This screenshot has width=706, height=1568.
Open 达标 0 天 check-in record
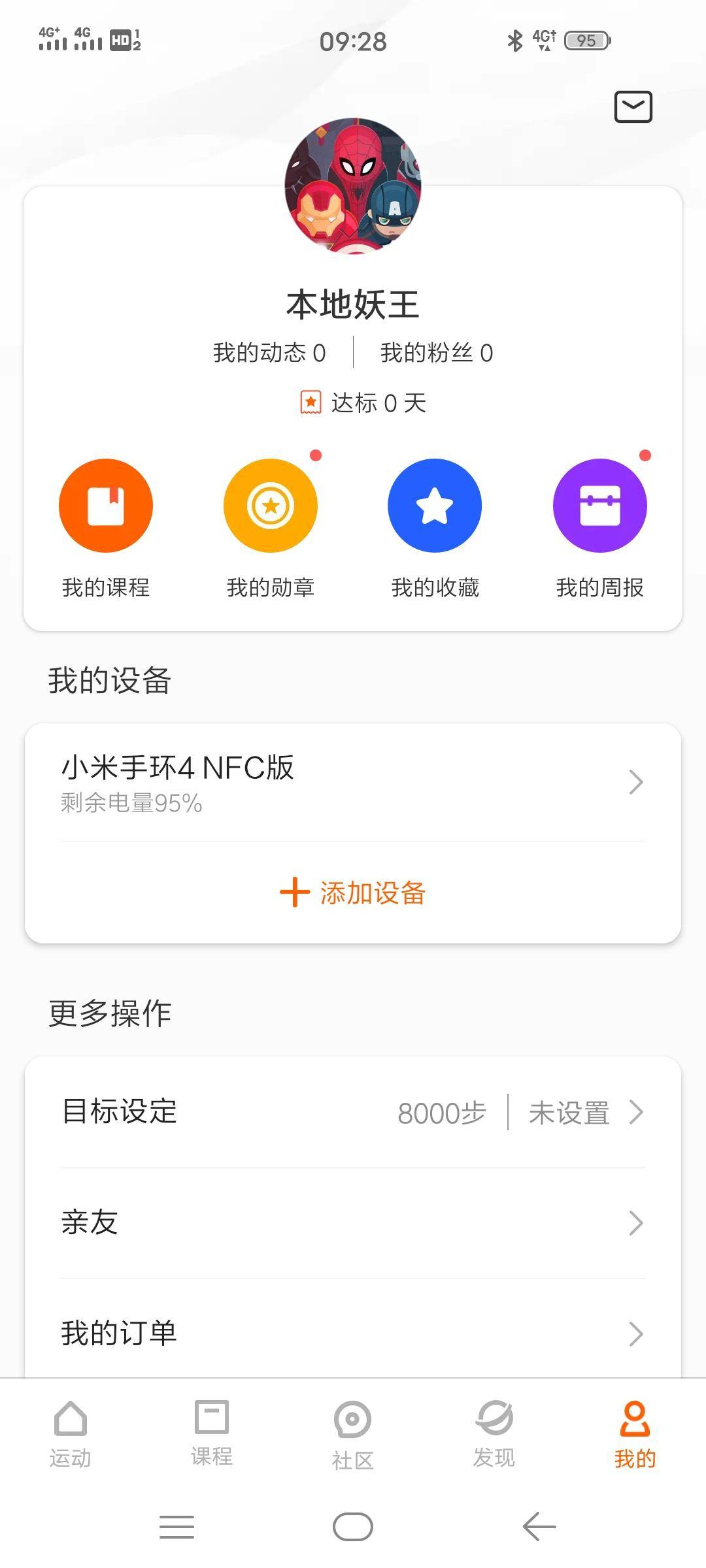tap(363, 403)
